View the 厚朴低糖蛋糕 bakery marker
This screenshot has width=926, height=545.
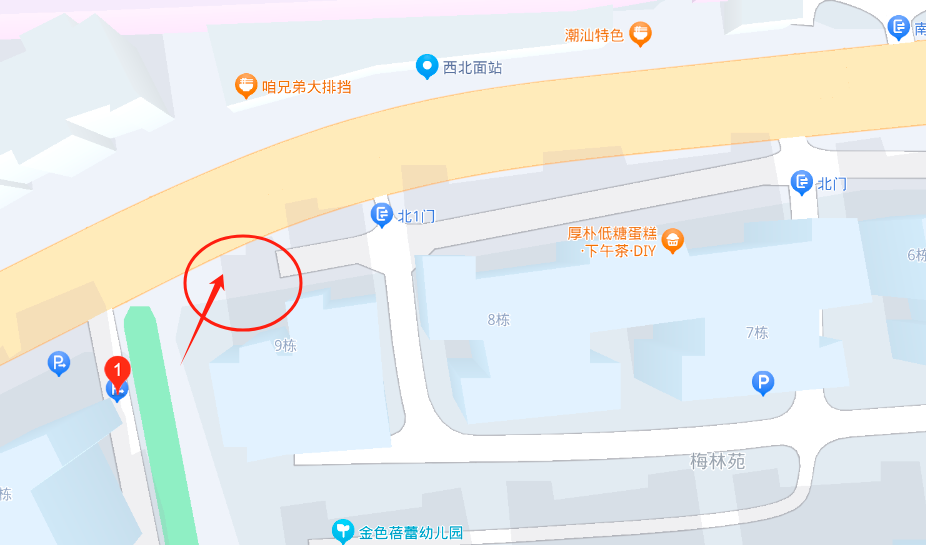tap(674, 240)
